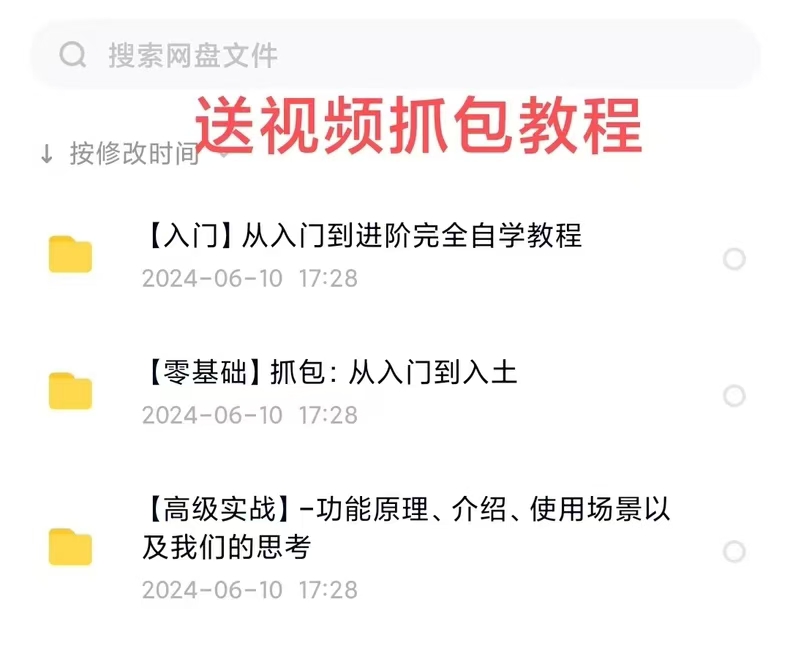Open the 【零基础】抓包 folder
790x651 pixels.
coord(329,373)
